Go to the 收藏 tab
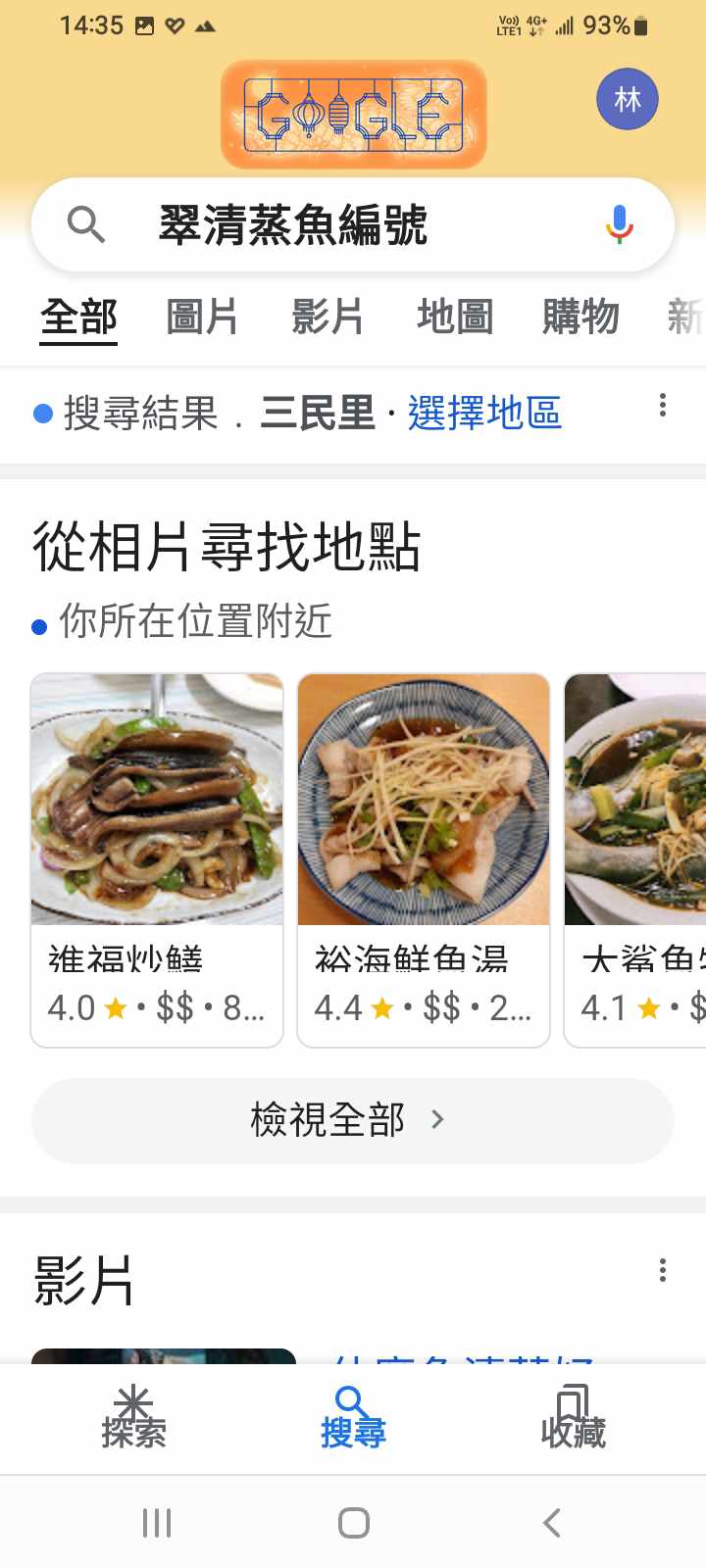The height and width of the screenshot is (1568, 706). click(573, 1418)
